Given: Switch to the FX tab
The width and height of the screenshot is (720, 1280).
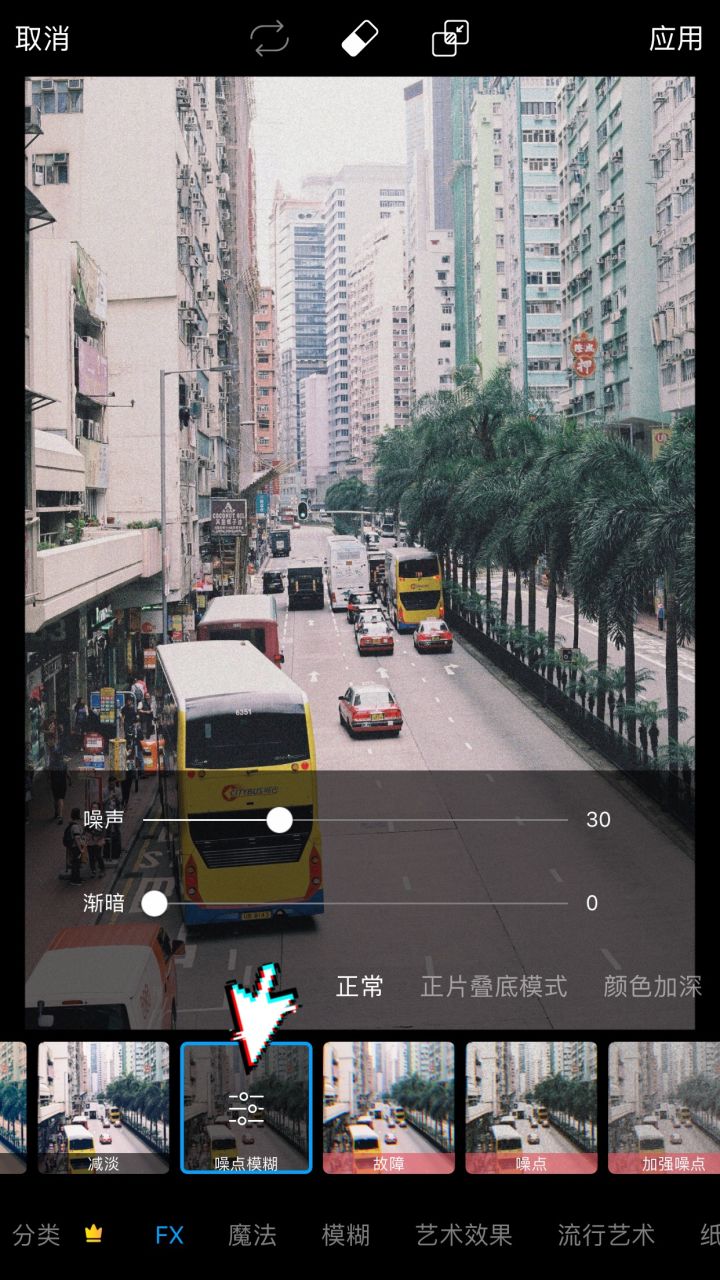Looking at the screenshot, I should (x=169, y=1235).
